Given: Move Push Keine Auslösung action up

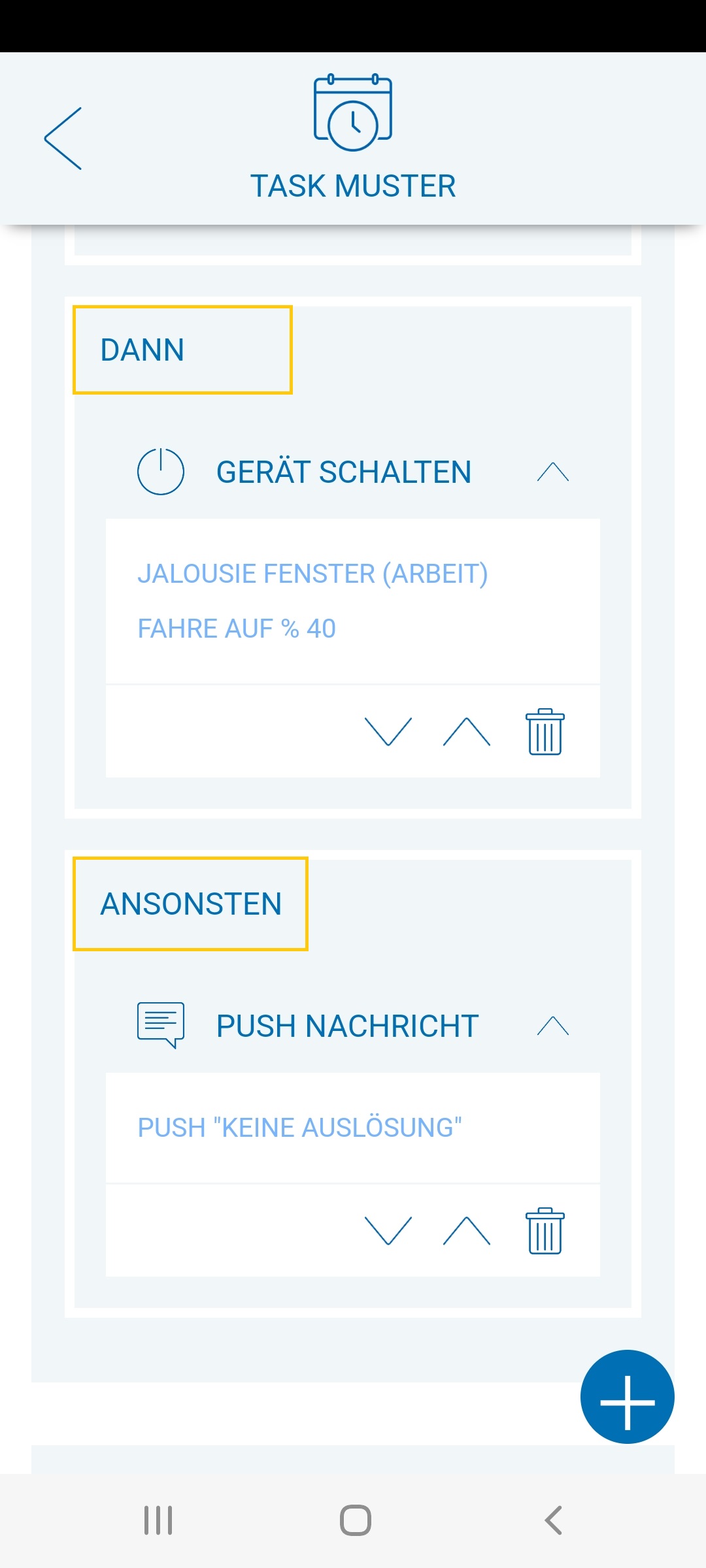Looking at the screenshot, I should [466, 1231].
